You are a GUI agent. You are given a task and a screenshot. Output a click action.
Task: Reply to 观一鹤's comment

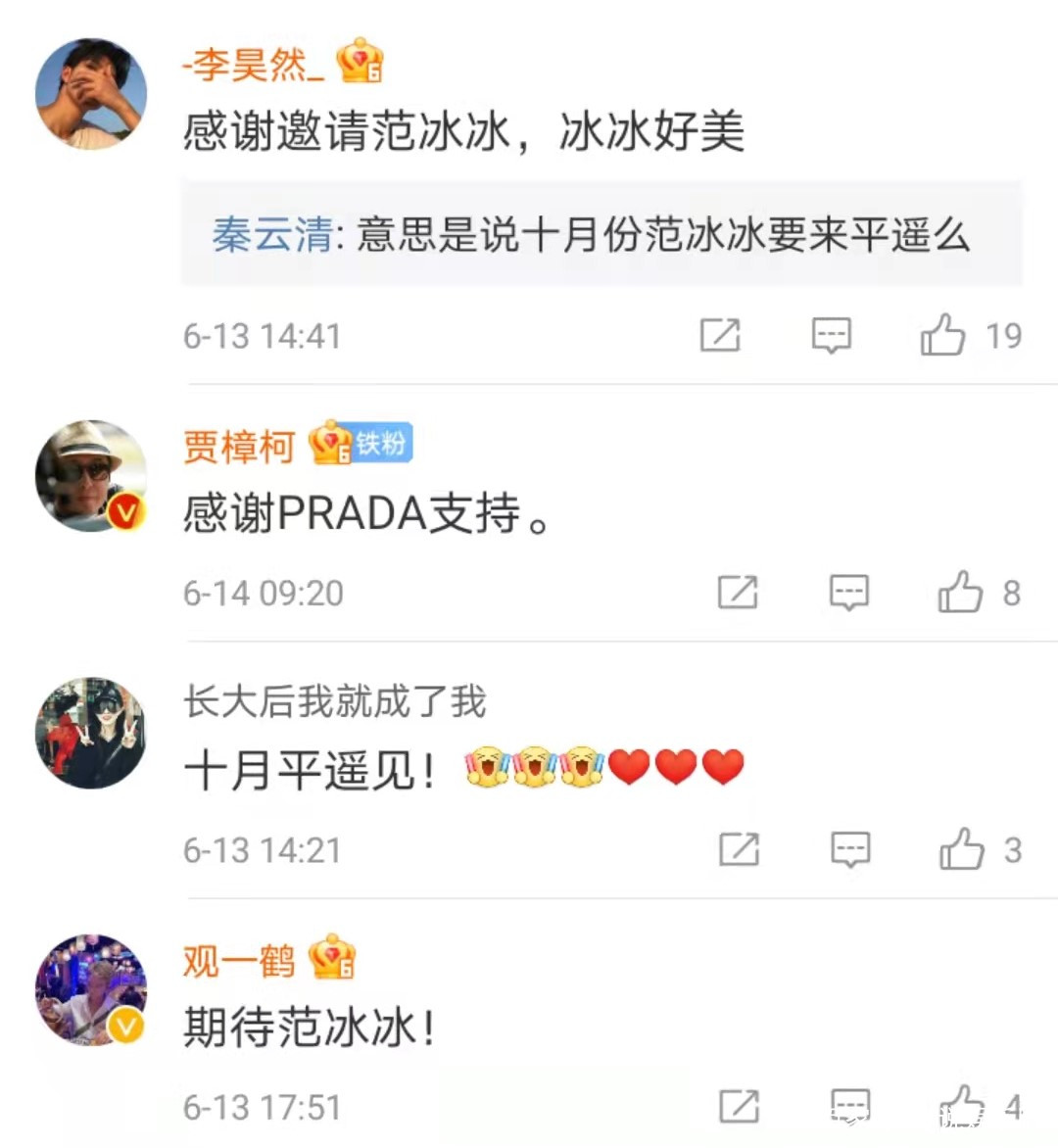tap(849, 1106)
